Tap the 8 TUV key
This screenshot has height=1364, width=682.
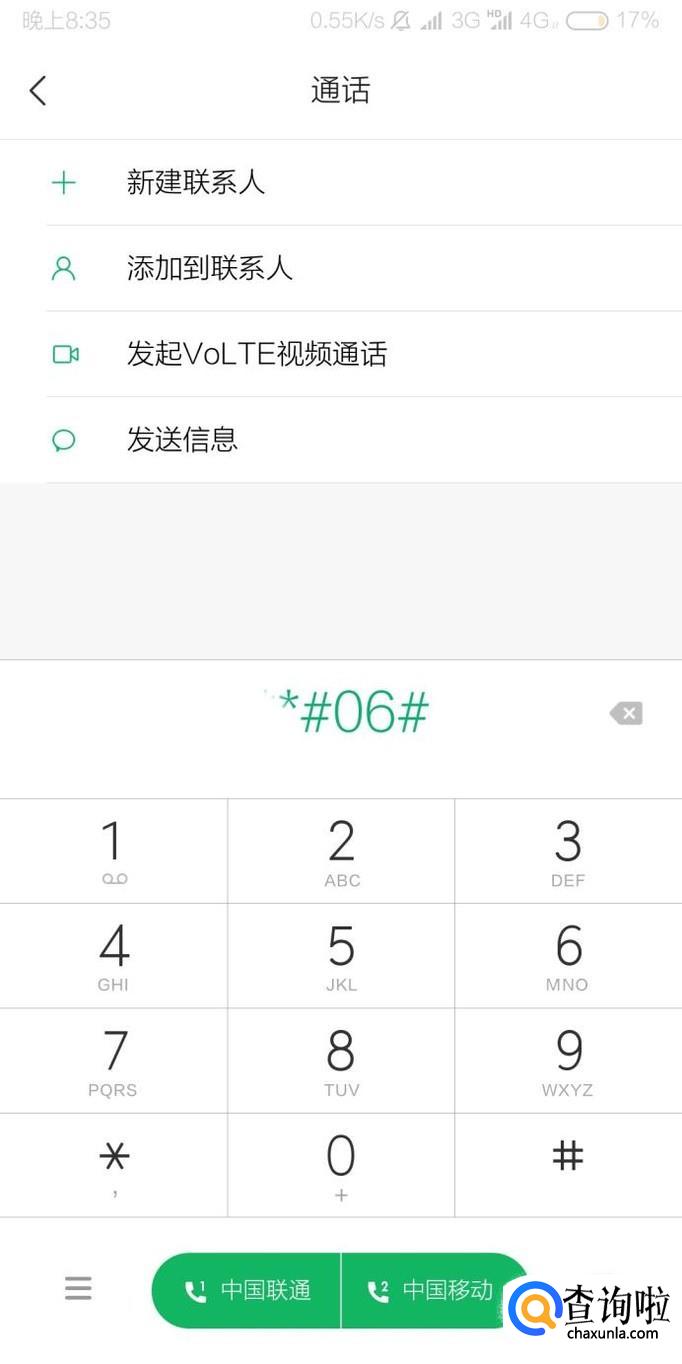click(x=341, y=1061)
